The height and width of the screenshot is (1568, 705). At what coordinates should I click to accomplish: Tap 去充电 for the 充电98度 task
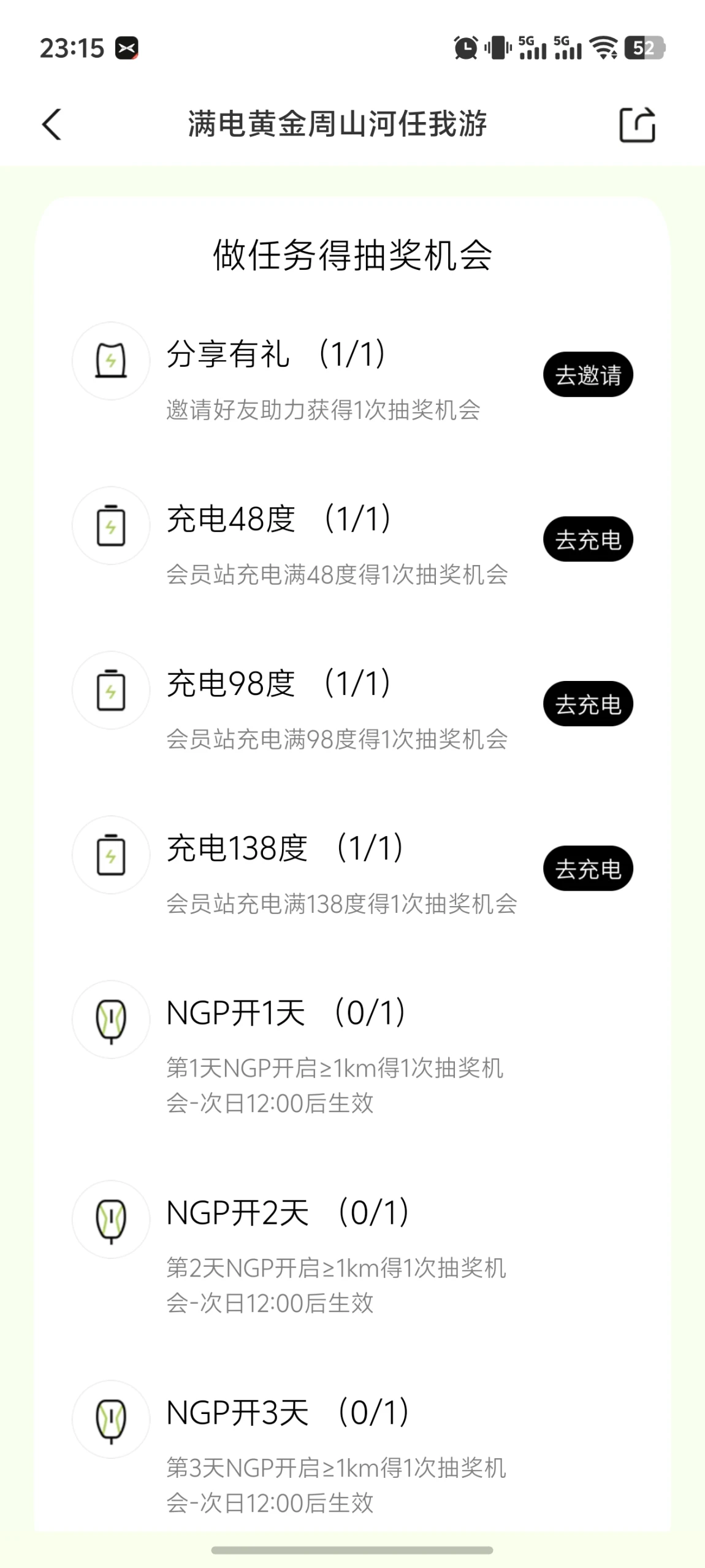click(587, 704)
